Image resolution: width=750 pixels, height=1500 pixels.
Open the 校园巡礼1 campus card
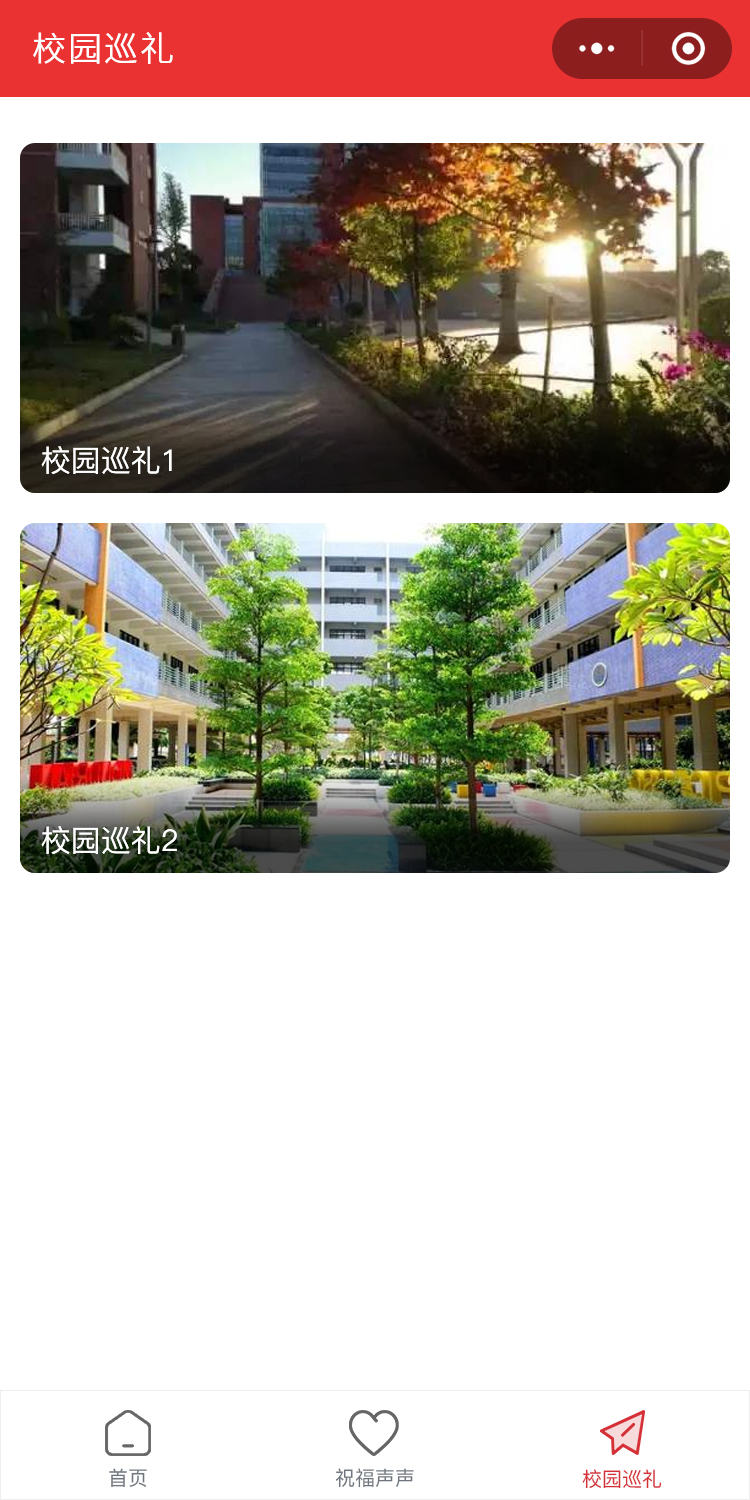pyautogui.click(x=375, y=318)
